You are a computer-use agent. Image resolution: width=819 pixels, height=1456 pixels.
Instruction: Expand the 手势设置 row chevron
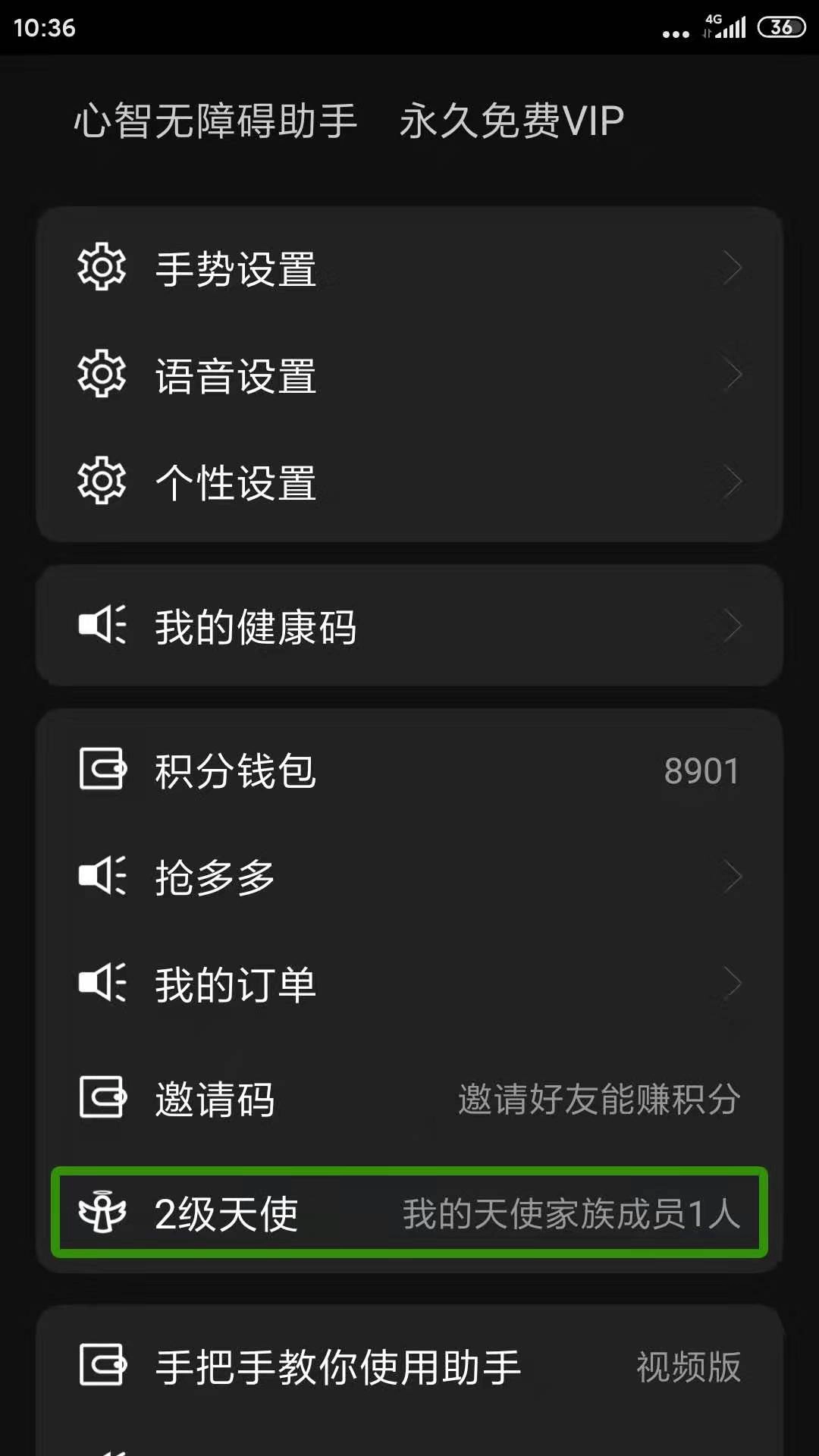pyautogui.click(x=730, y=268)
